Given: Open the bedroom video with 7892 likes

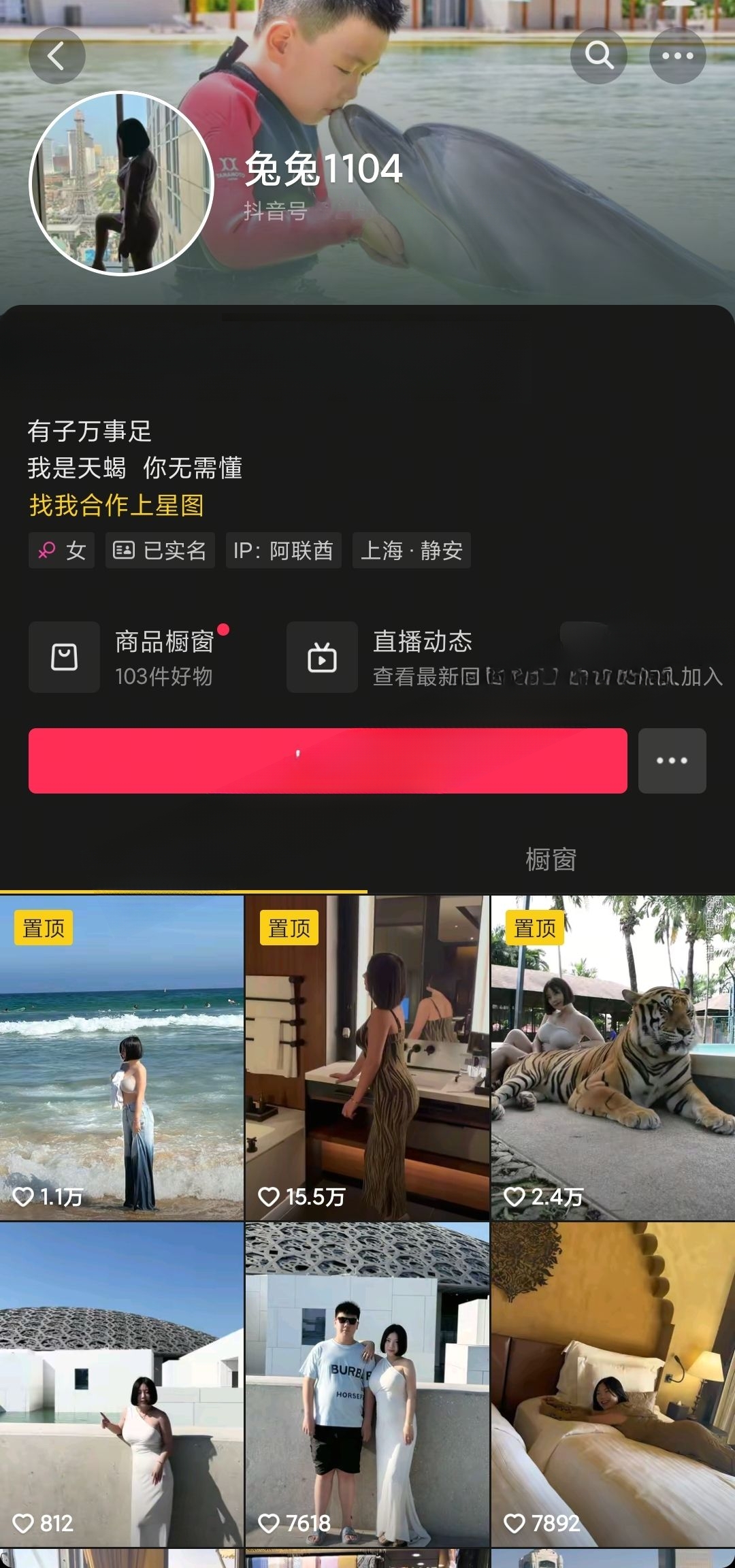Looking at the screenshot, I should [612, 1384].
